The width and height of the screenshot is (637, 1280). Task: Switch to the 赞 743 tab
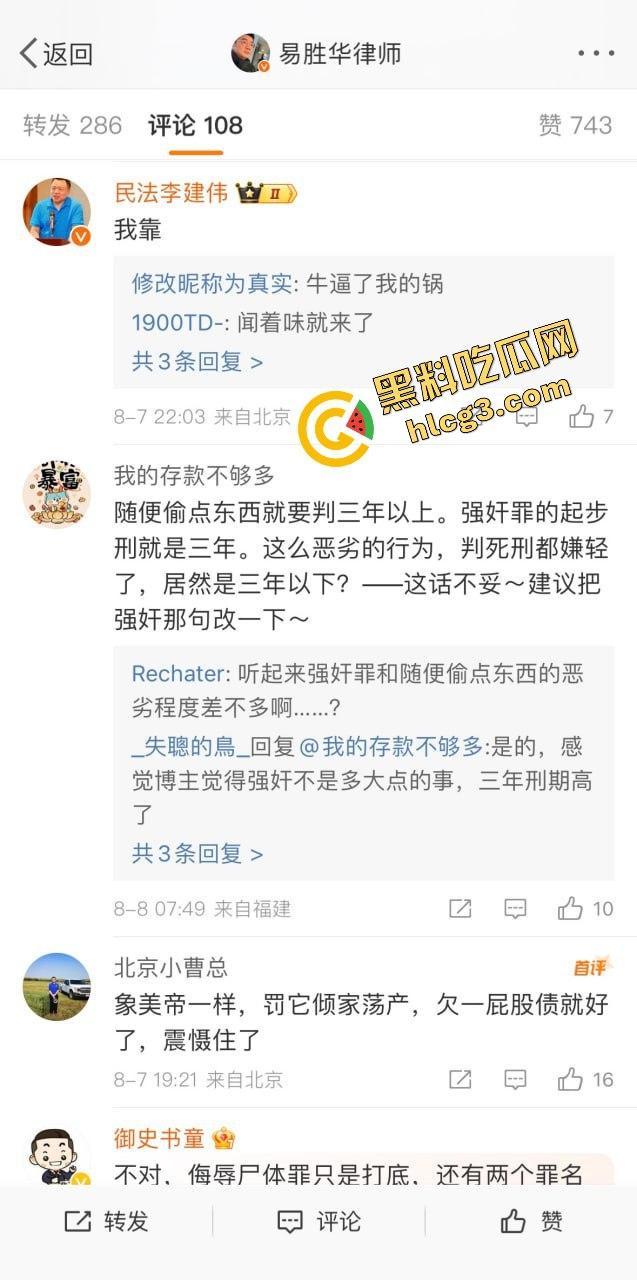pos(575,125)
